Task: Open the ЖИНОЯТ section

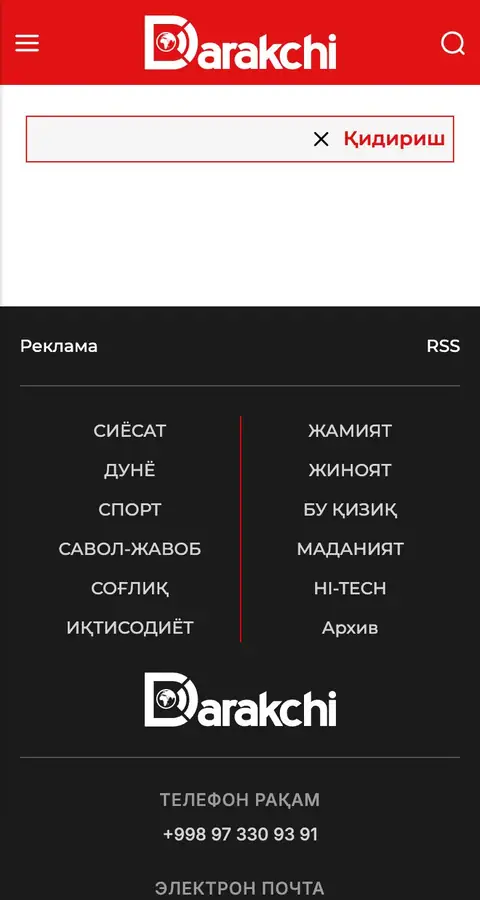Action: pos(350,470)
